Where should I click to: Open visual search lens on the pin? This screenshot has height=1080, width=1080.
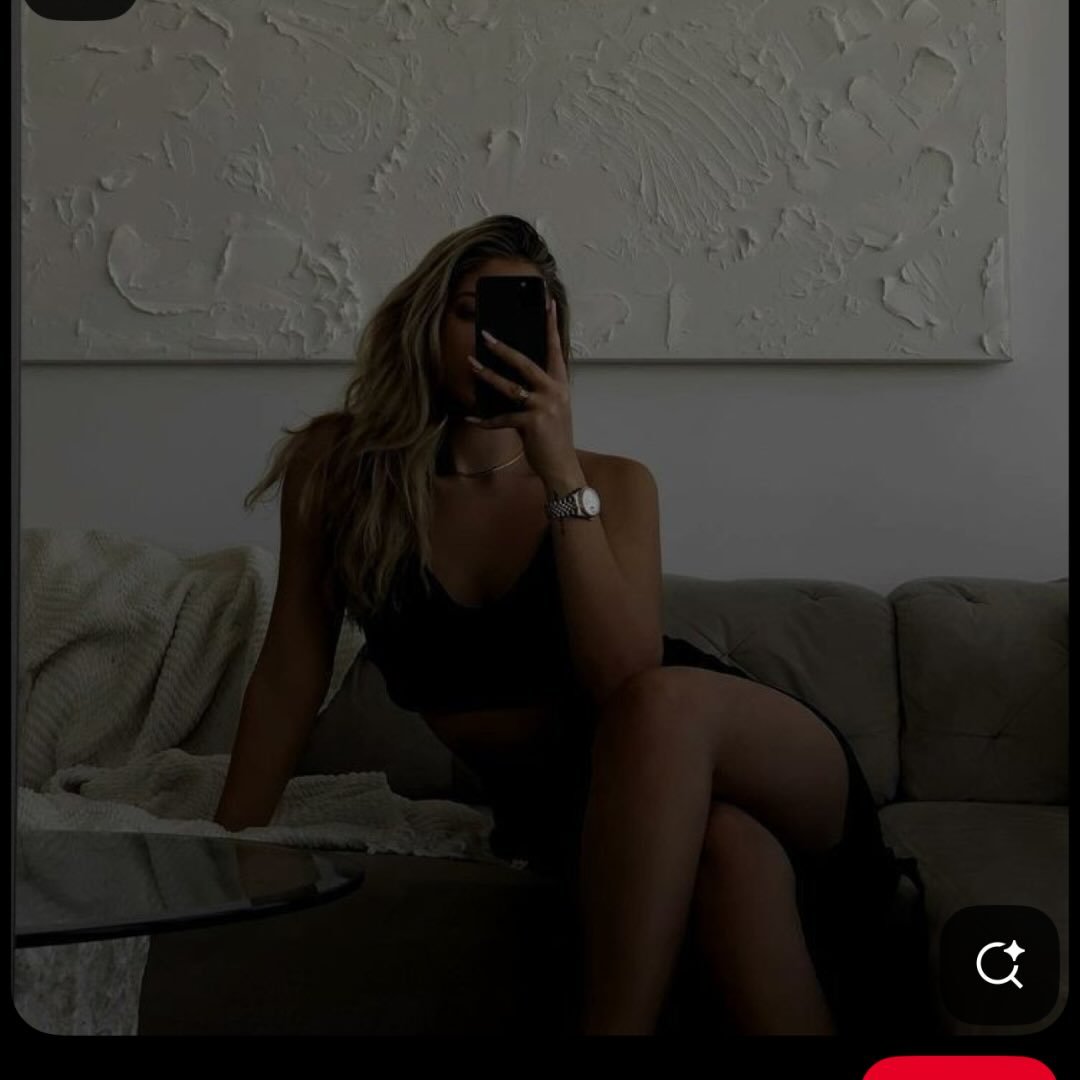click(999, 965)
